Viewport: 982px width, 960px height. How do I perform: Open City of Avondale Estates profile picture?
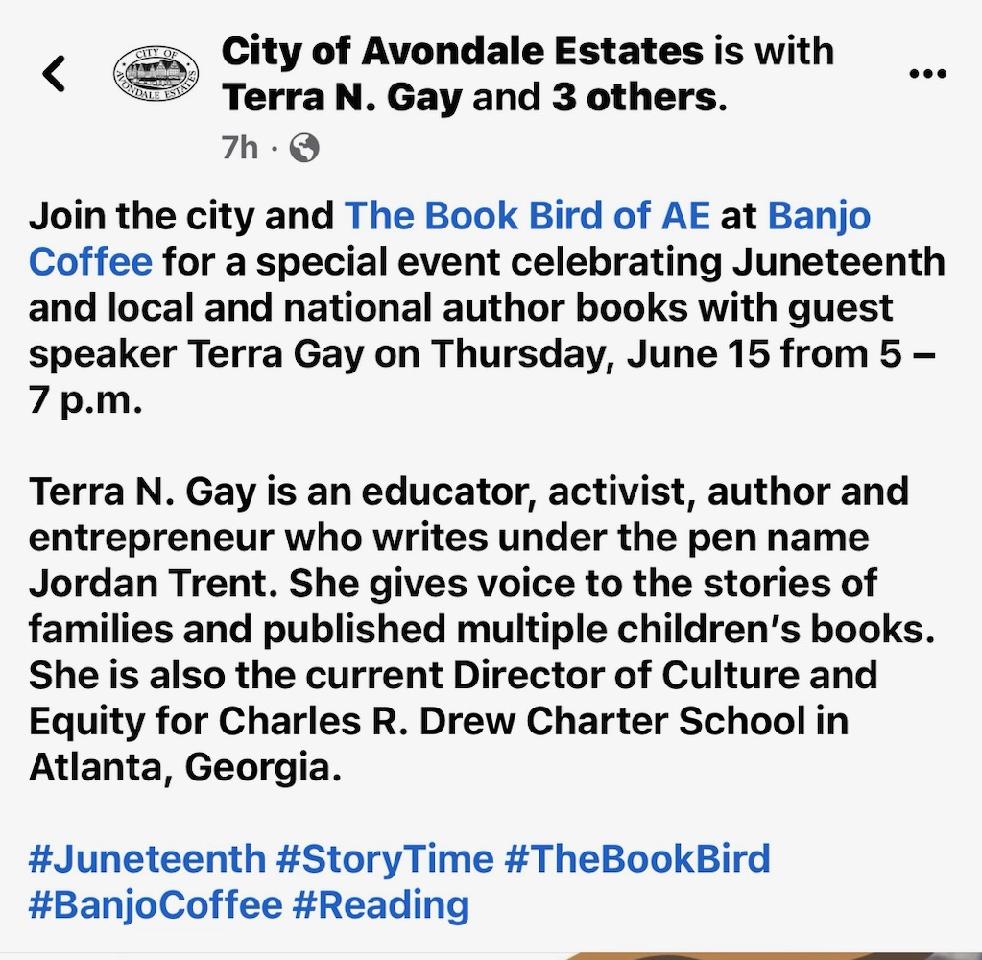(156, 73)
